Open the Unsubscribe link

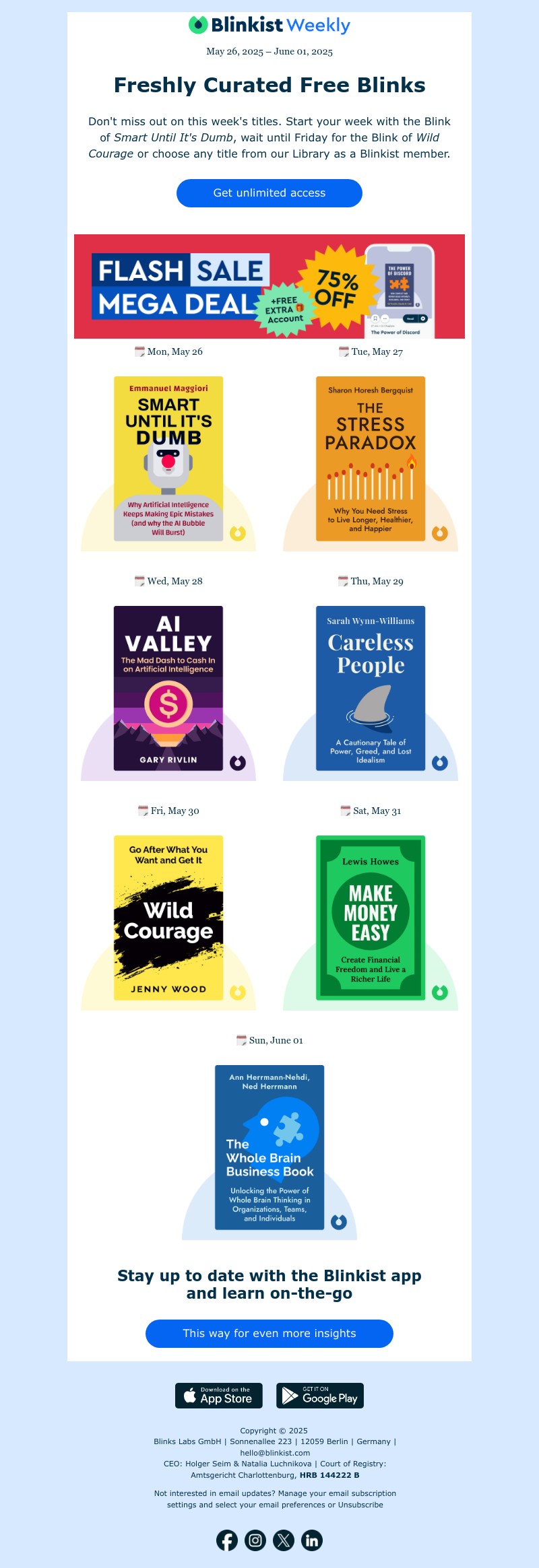pyautogui.click(x=360, y=1505)
